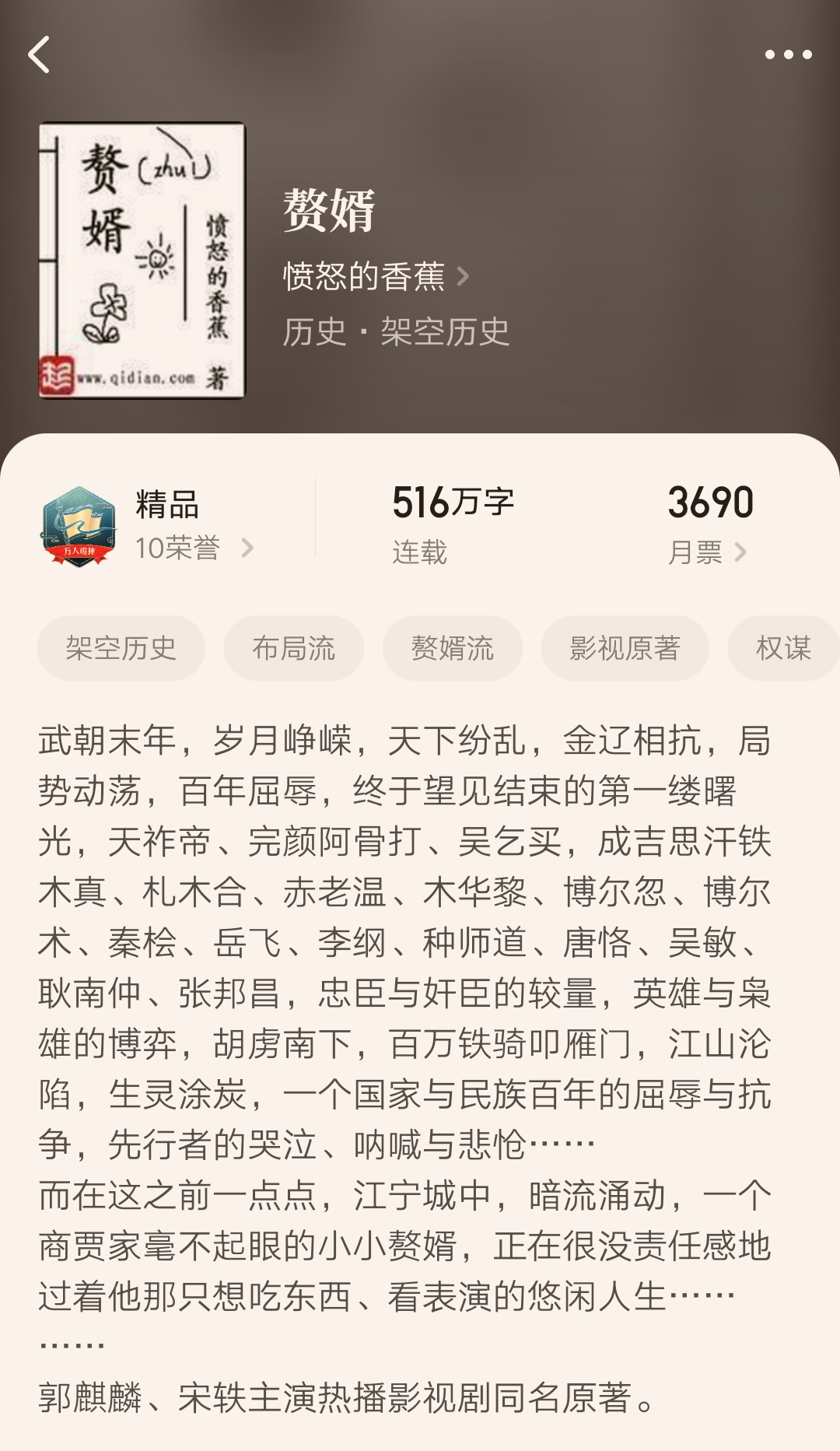840x1451 pixels.
Task: Open the 月票 monthly ticket page
Action: [x=706, y=552]
